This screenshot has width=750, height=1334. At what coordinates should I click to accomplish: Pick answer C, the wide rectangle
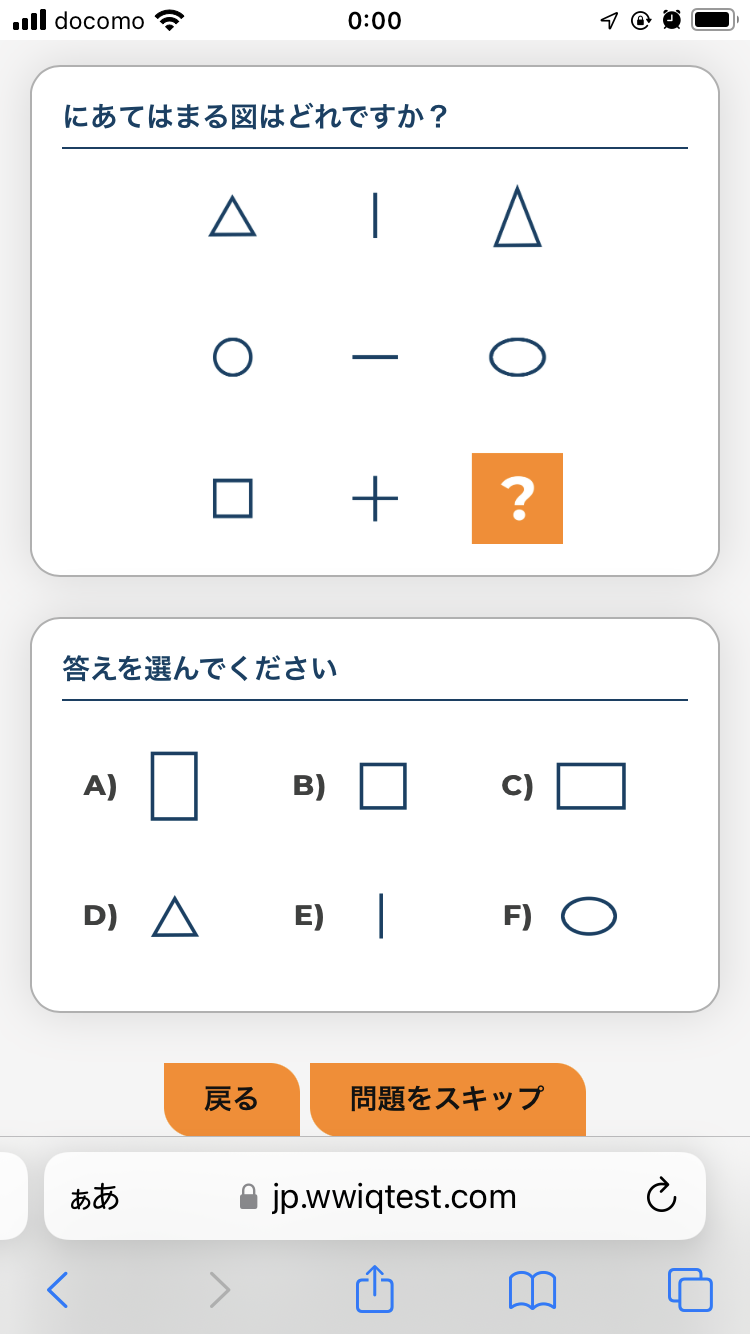point(590,786)
